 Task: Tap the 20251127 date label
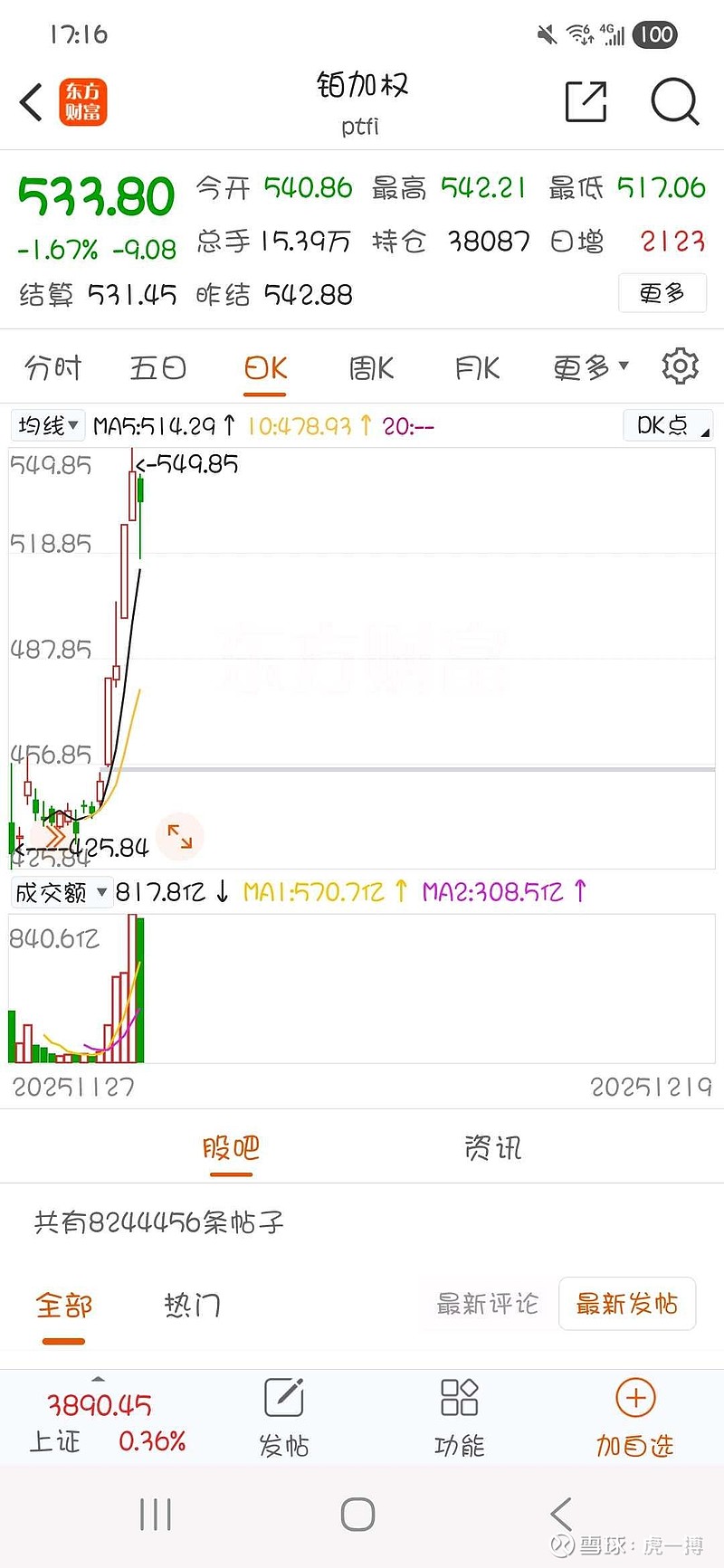pos(72,1088)
